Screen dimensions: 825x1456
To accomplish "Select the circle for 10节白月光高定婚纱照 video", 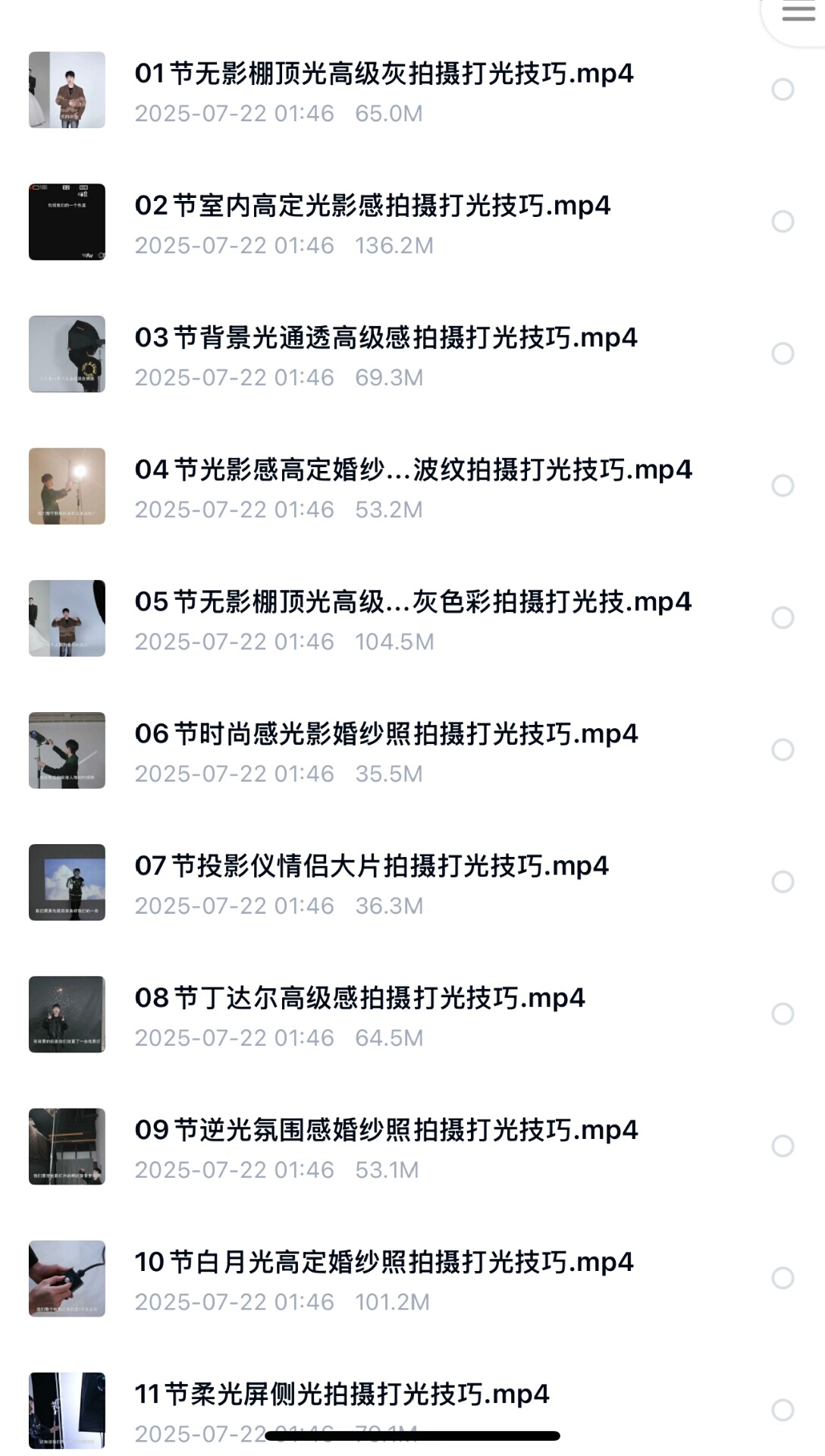I will point(783,1278).
